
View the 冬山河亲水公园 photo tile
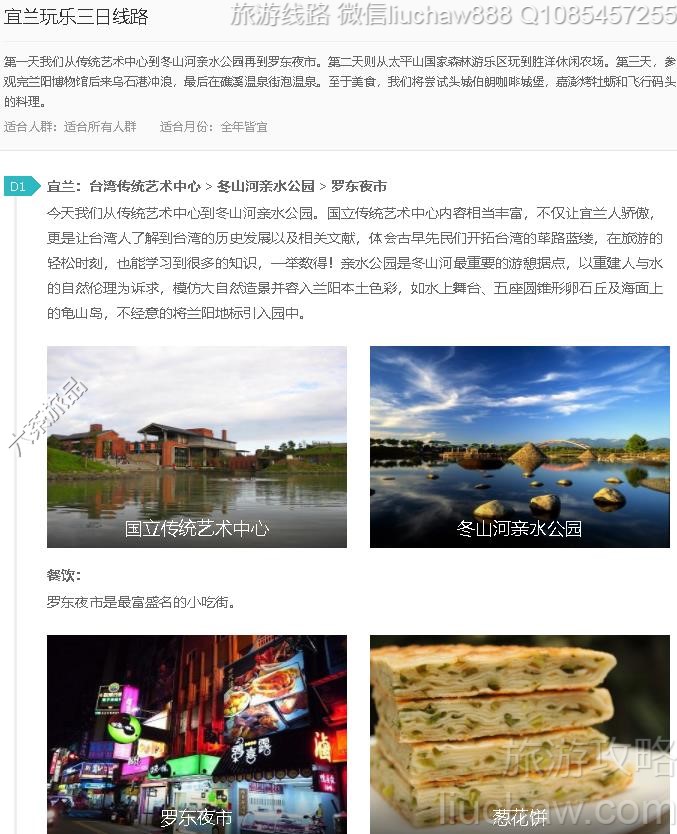coord(519,446)
